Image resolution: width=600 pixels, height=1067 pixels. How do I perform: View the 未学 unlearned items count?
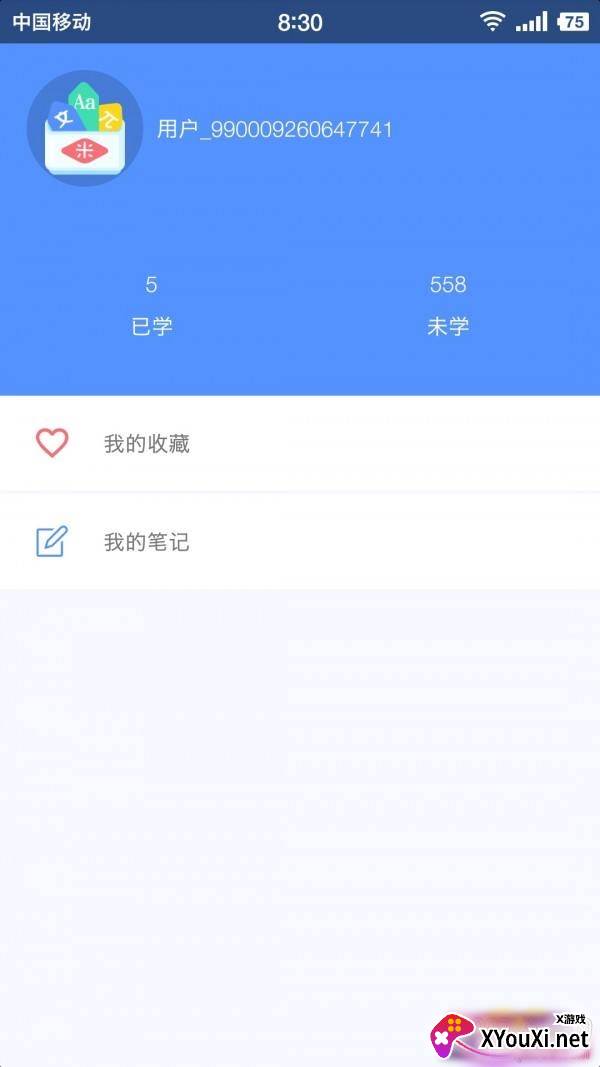pyautogui.click(x=448, y=306)
